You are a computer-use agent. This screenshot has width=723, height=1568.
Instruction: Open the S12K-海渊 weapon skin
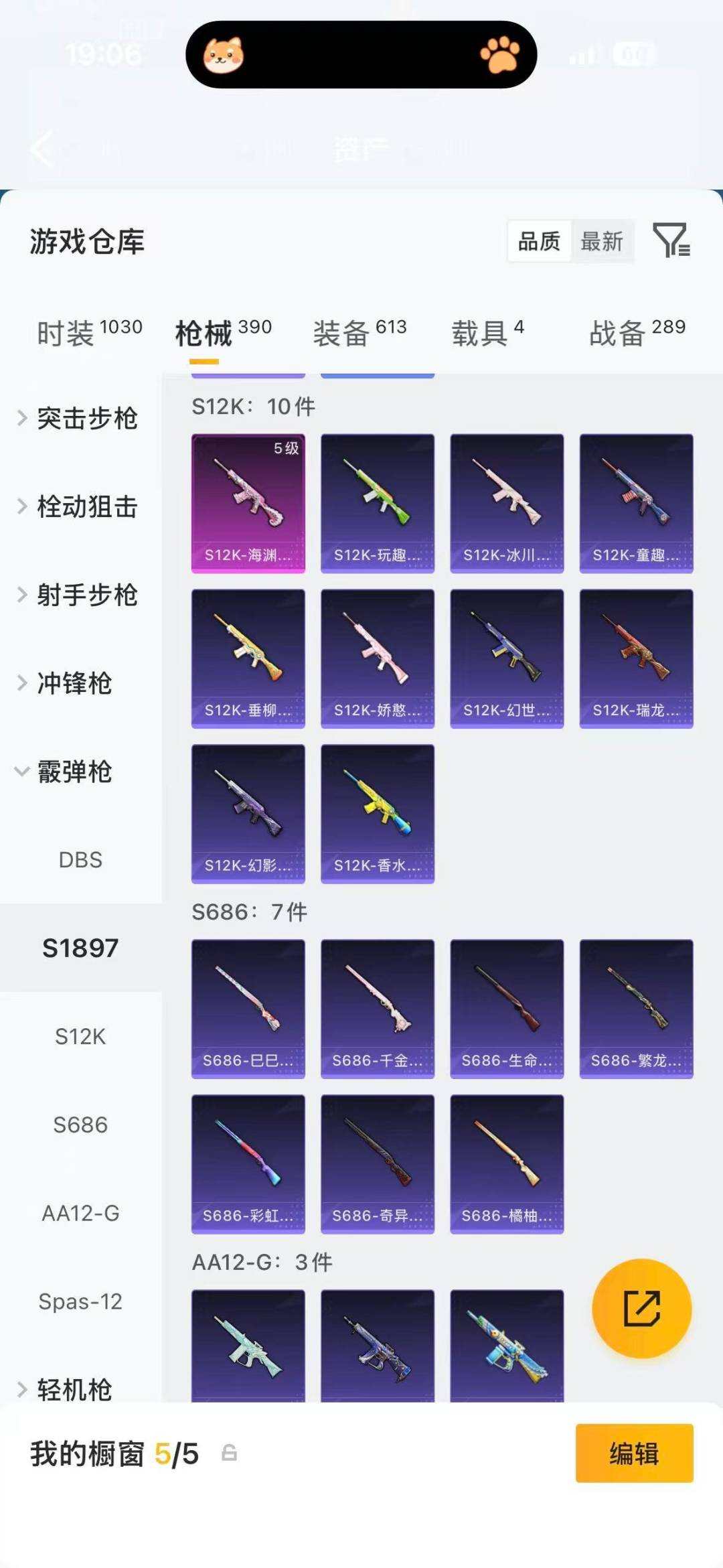(247, 502)
